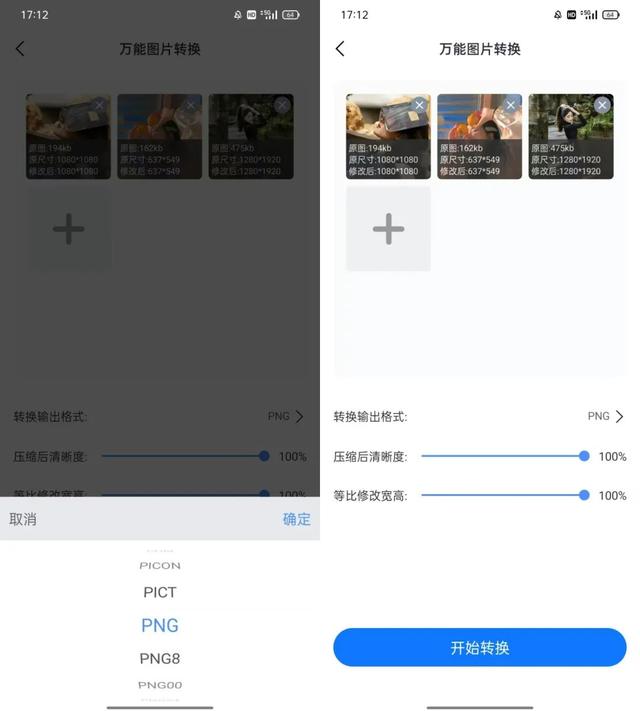
Task: Remove the undimmed 194kb image
Action: (x=419, y=105)
